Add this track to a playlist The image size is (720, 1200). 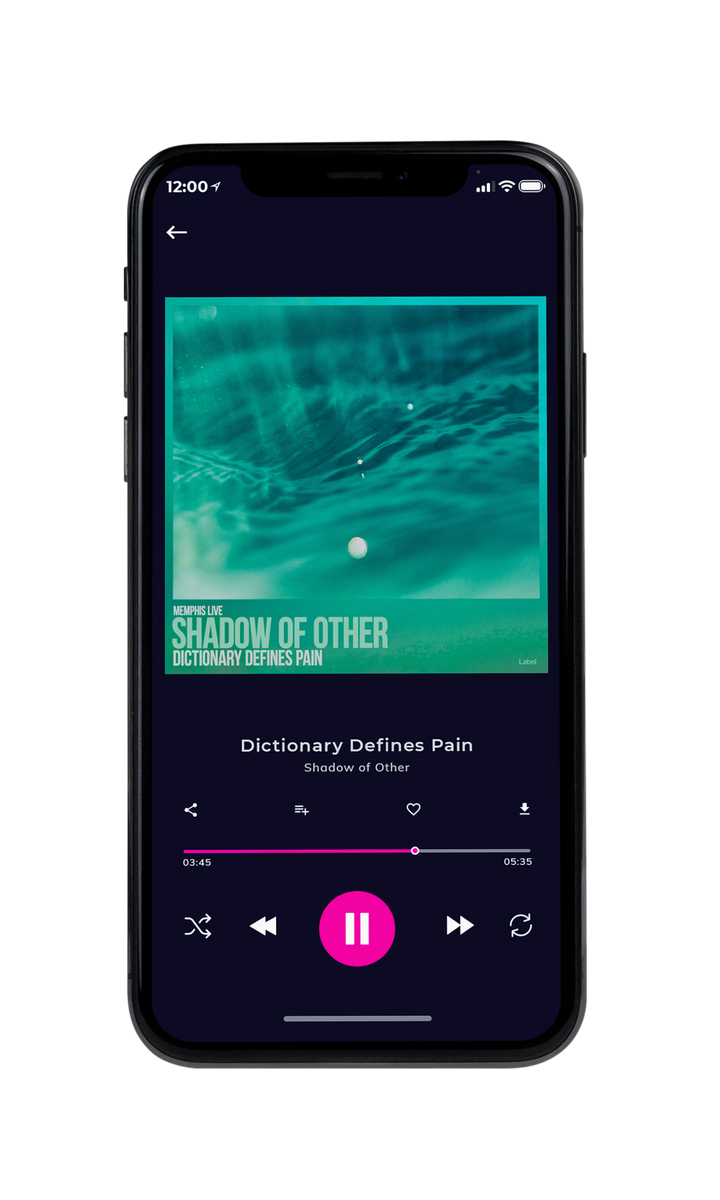(301, 810)
